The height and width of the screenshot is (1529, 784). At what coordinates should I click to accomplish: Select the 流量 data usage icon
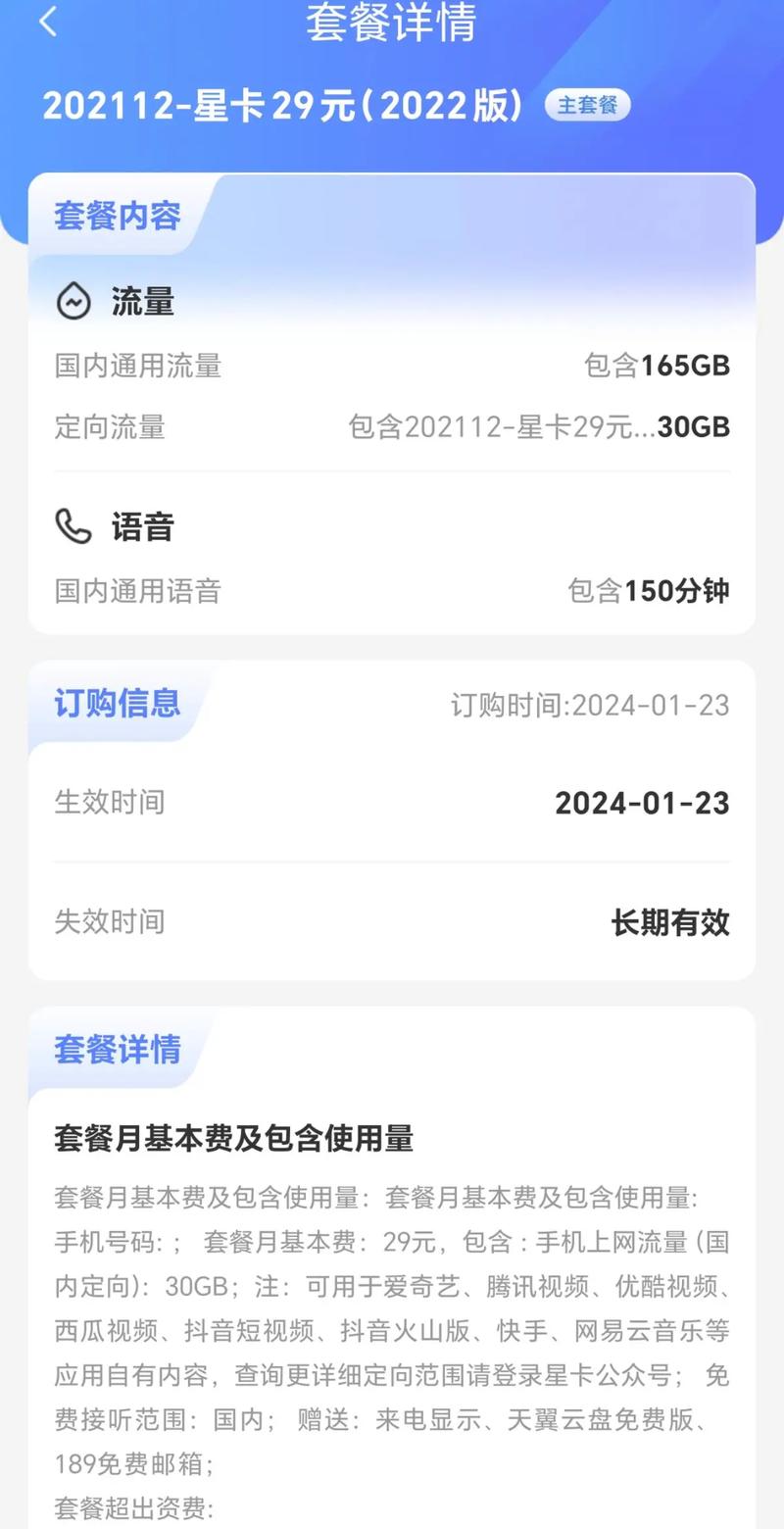tap(72, 301)
